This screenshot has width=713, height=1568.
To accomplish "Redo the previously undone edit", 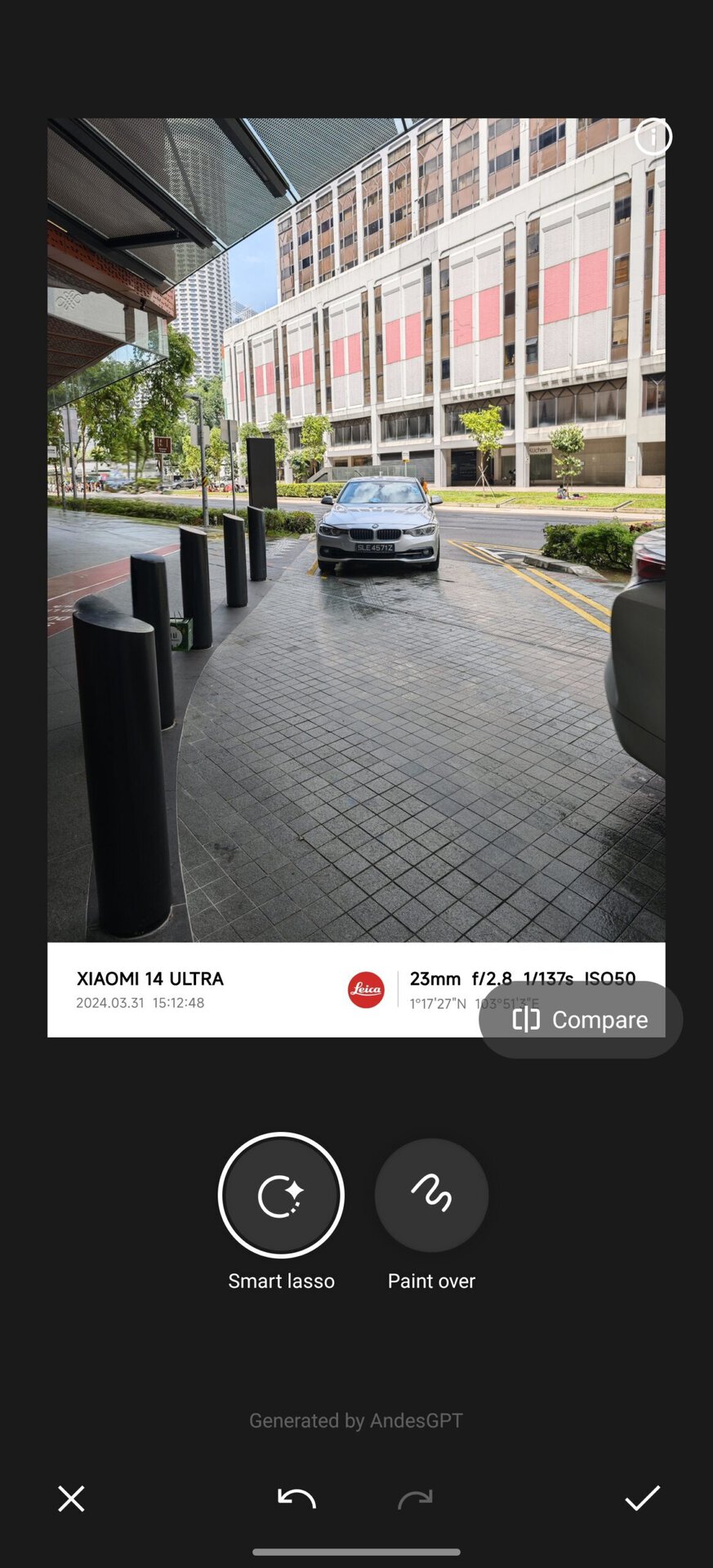I will click(x=415, y=1499).
